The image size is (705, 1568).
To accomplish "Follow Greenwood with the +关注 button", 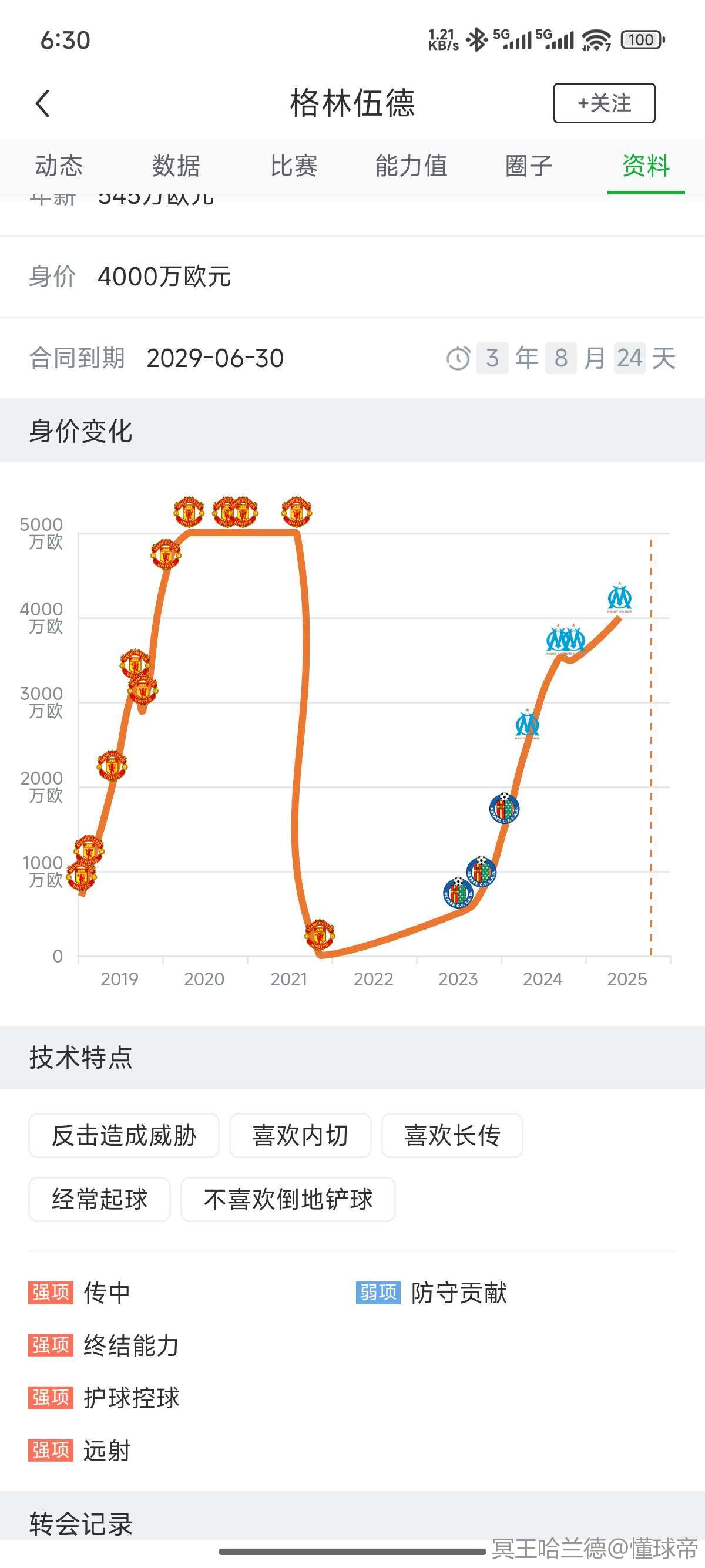I will (x=603, y=103).
